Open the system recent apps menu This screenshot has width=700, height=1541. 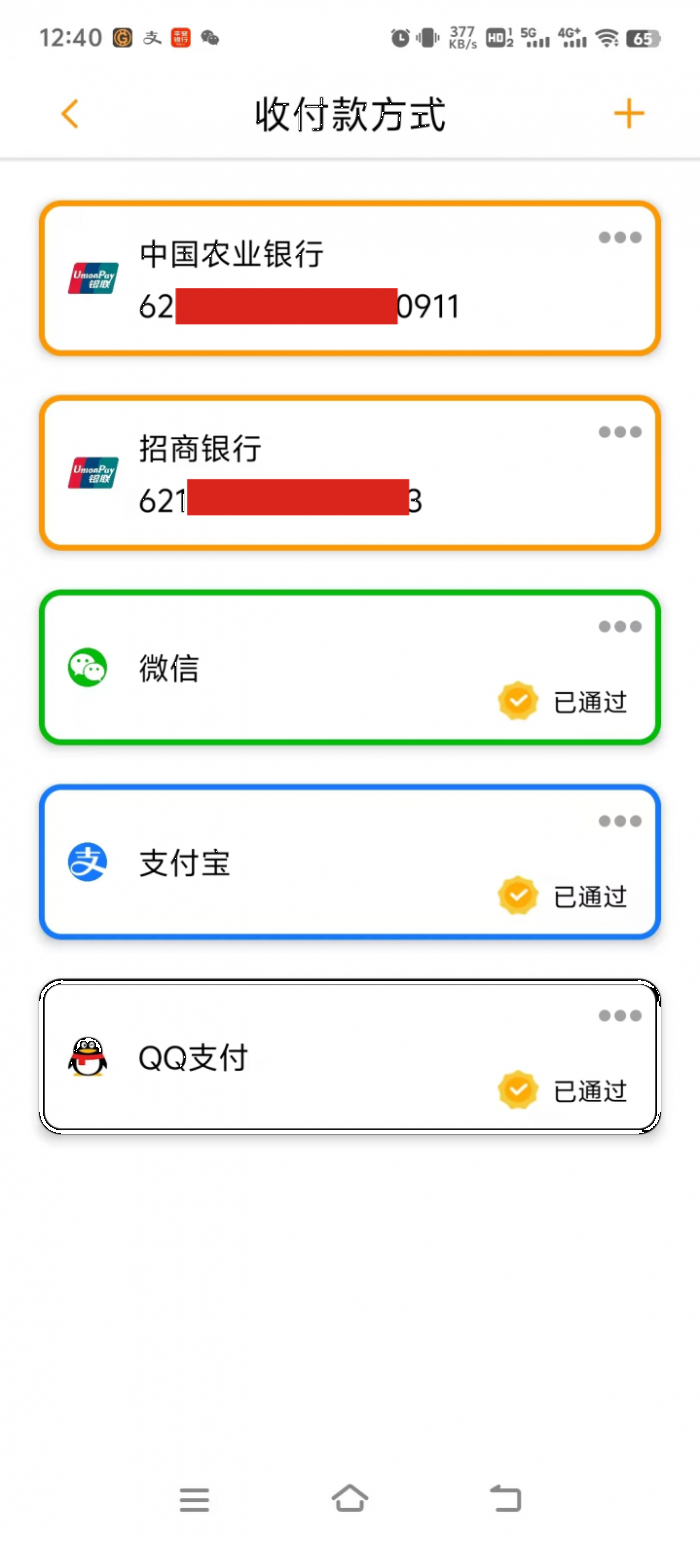pyautogui.click(x=194, y=1499)
